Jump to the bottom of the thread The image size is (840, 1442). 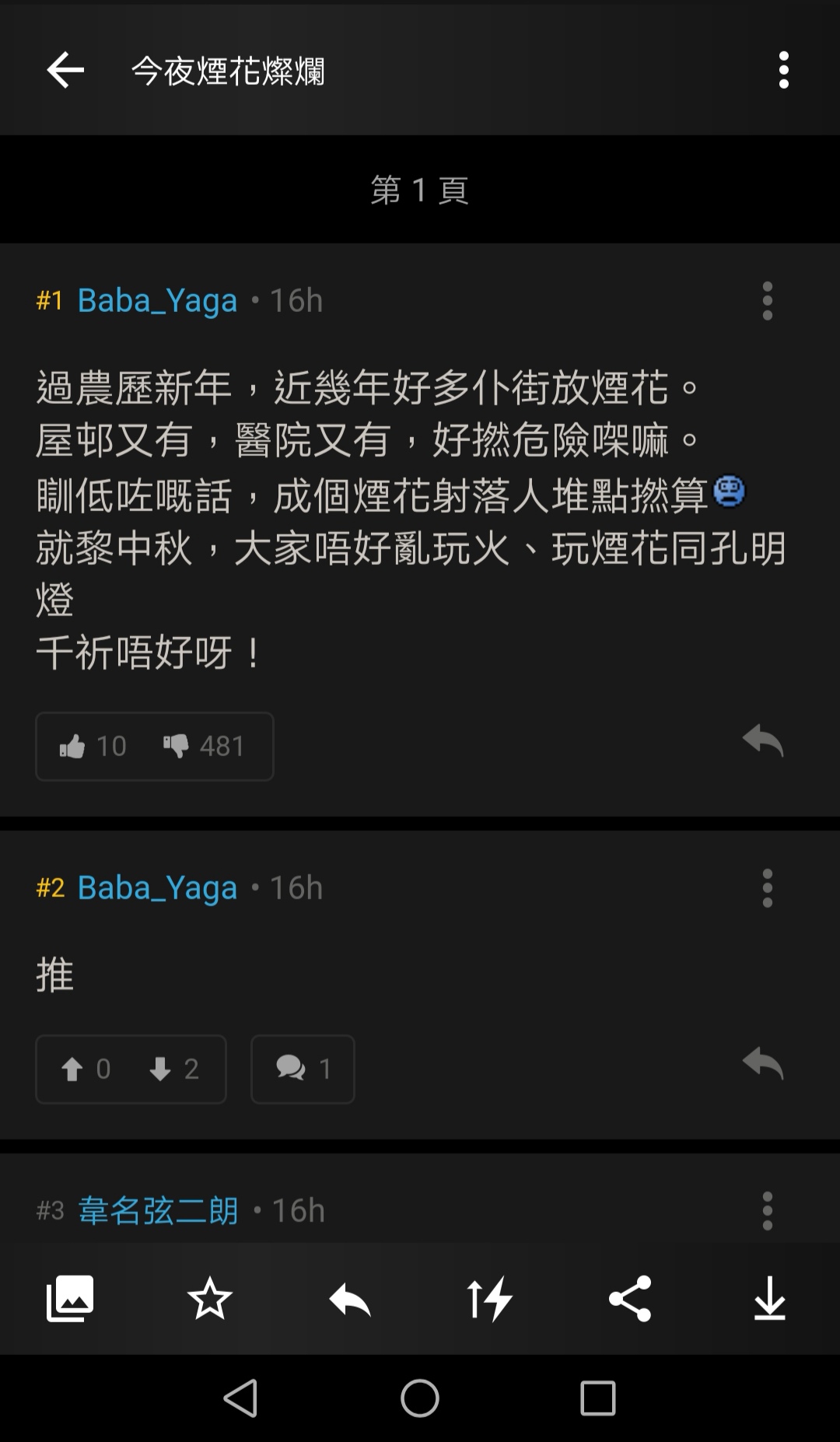[770, 1298]
